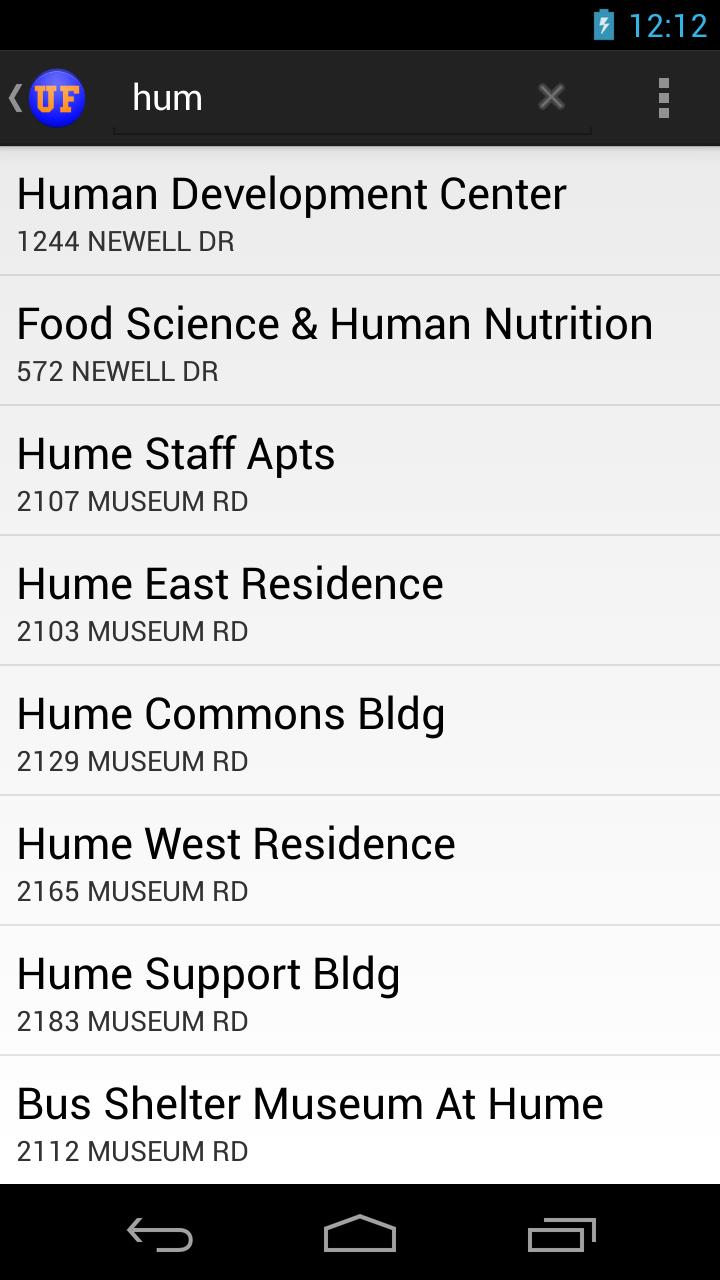Go back using the UF app icon
Image resolution: width=720 pixels, height=1280 pixels.
[x=48, y=98]
